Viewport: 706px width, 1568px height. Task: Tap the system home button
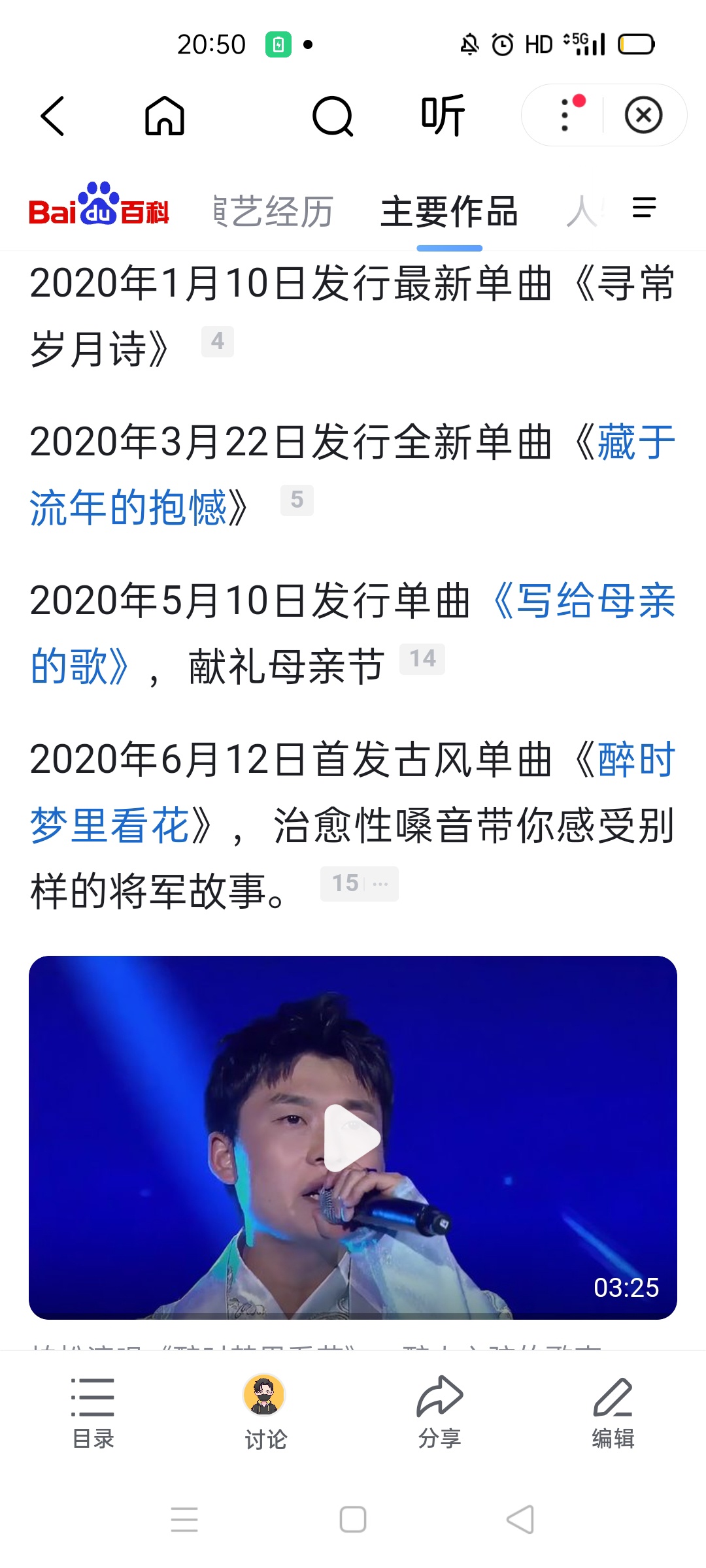tap(353, 1520)
